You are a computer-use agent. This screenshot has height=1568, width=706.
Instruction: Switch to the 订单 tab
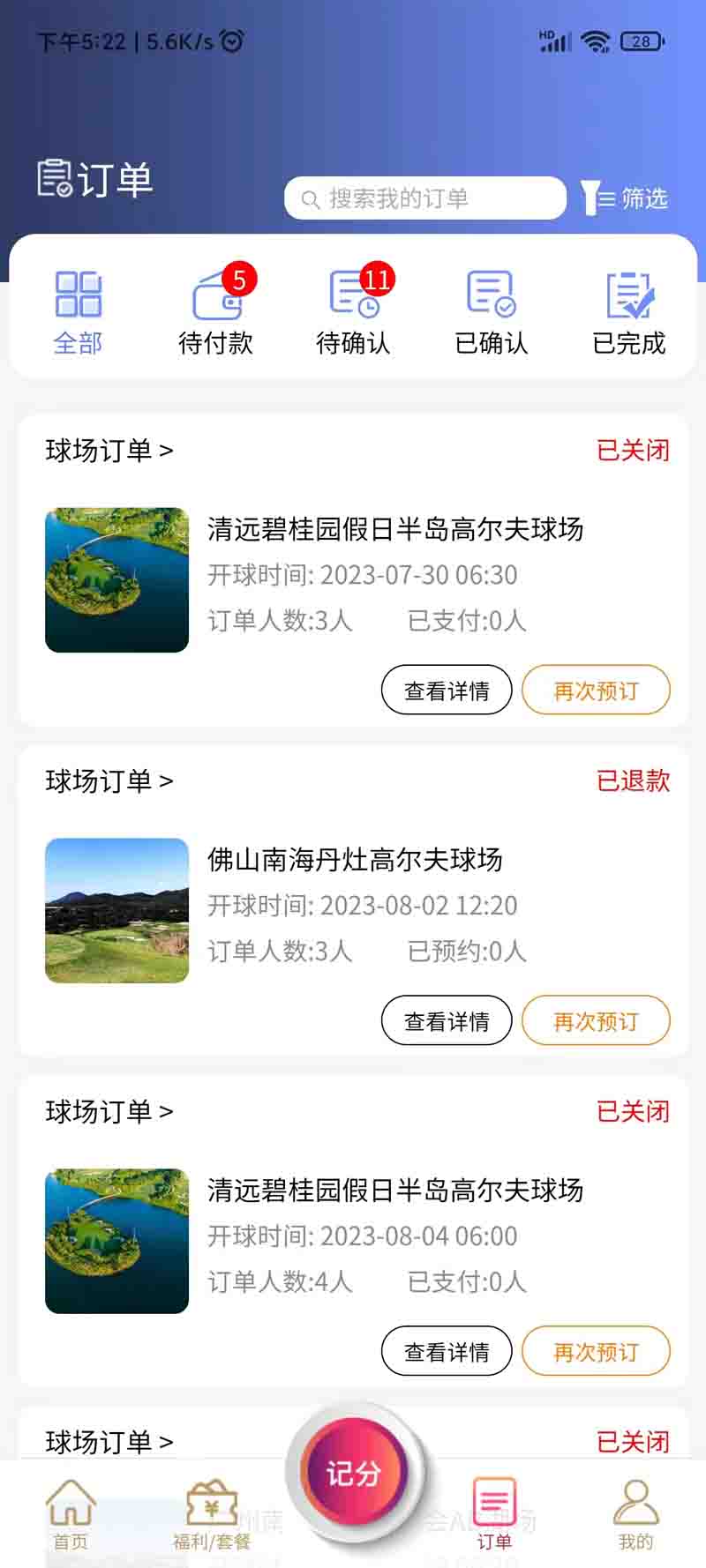pyautogui.click(x=495, y=1508)
